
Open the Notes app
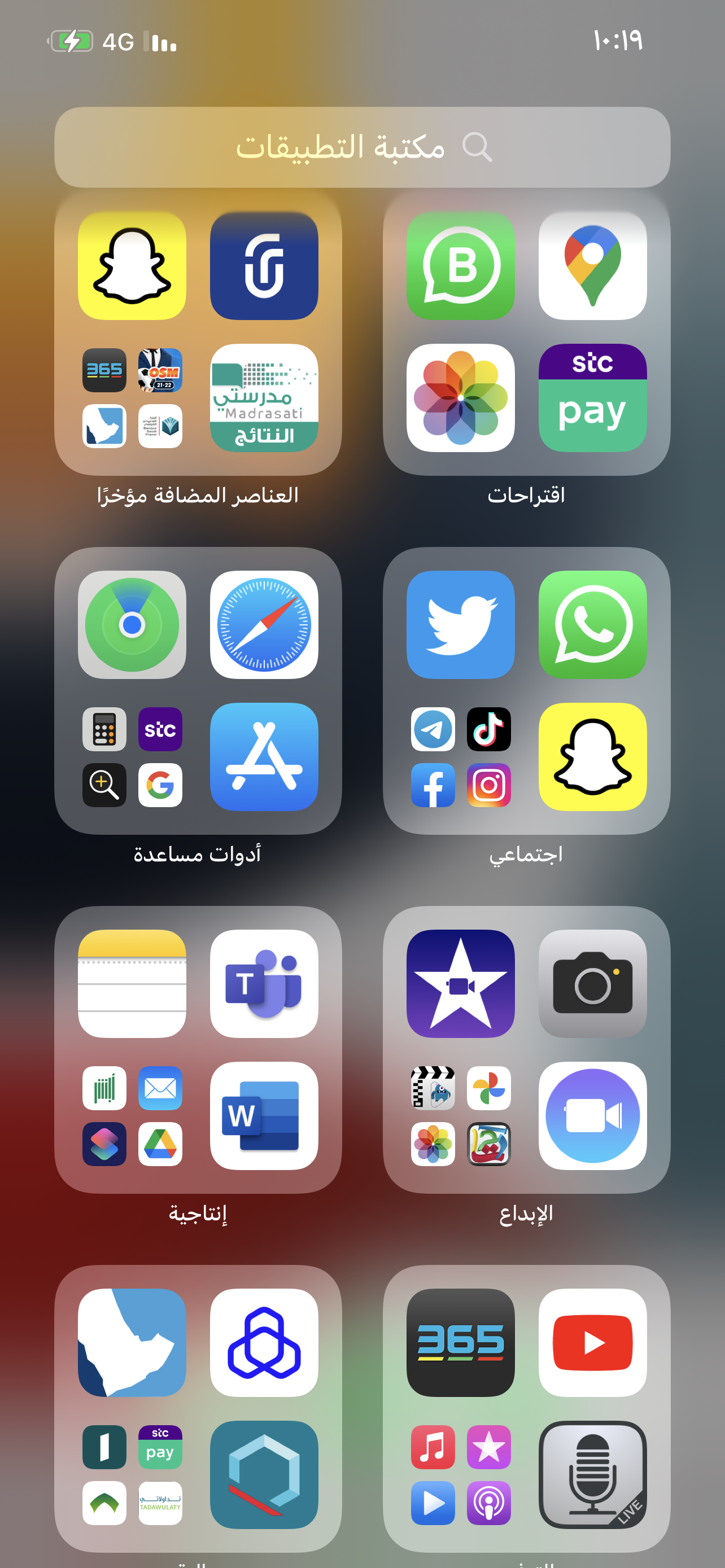[132, 983]
